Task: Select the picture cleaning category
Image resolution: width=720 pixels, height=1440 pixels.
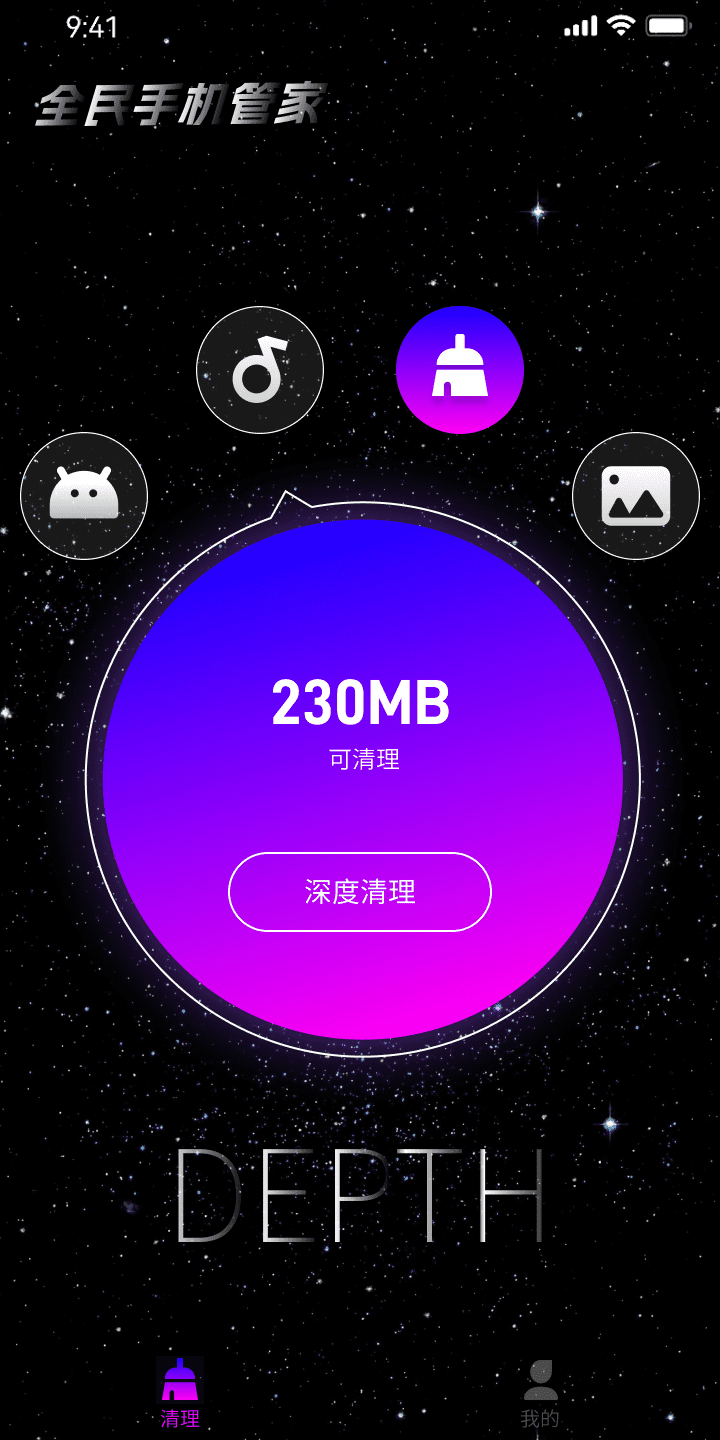Action: pyautogui.click(x=636, y=496)
